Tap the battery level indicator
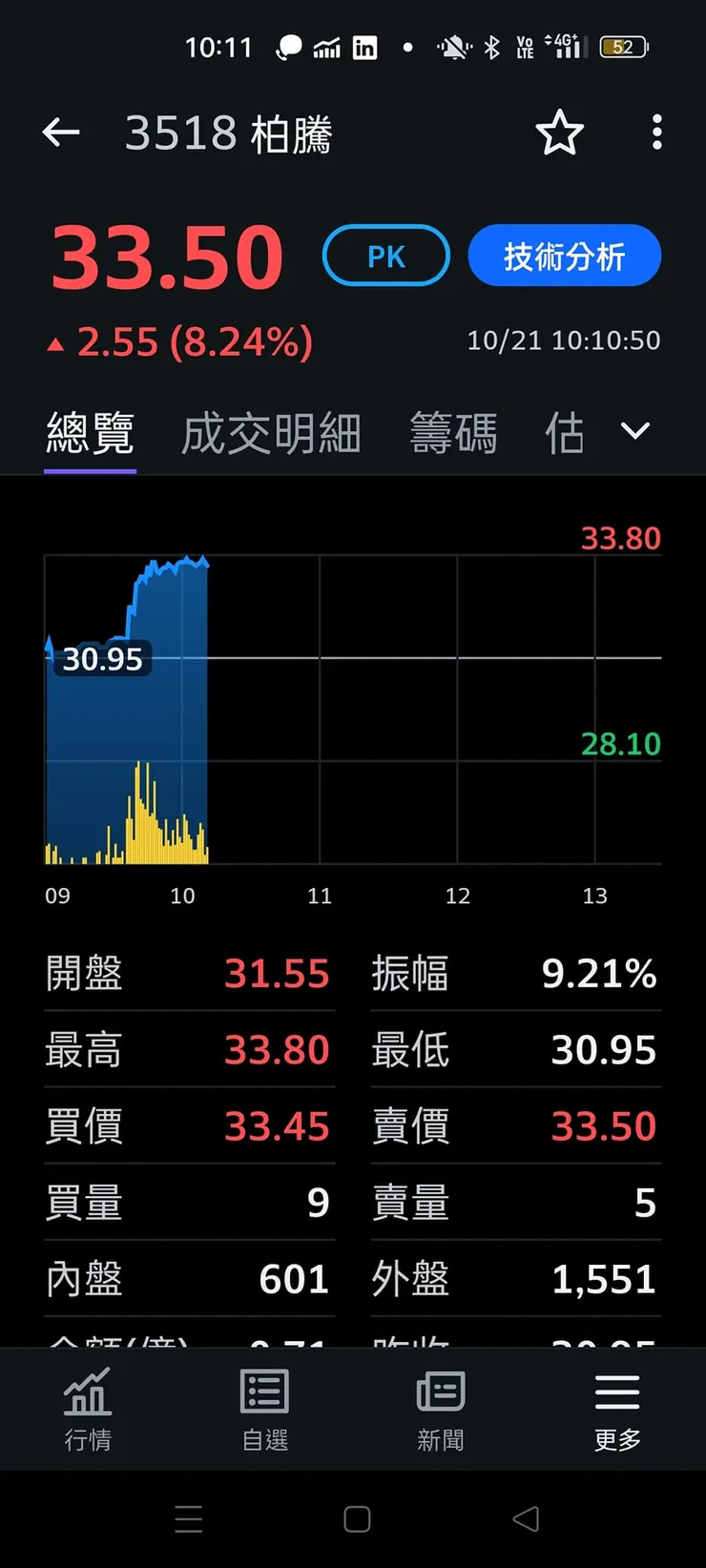This screenshot has width=706, height=1568. [x=623, y=47]
